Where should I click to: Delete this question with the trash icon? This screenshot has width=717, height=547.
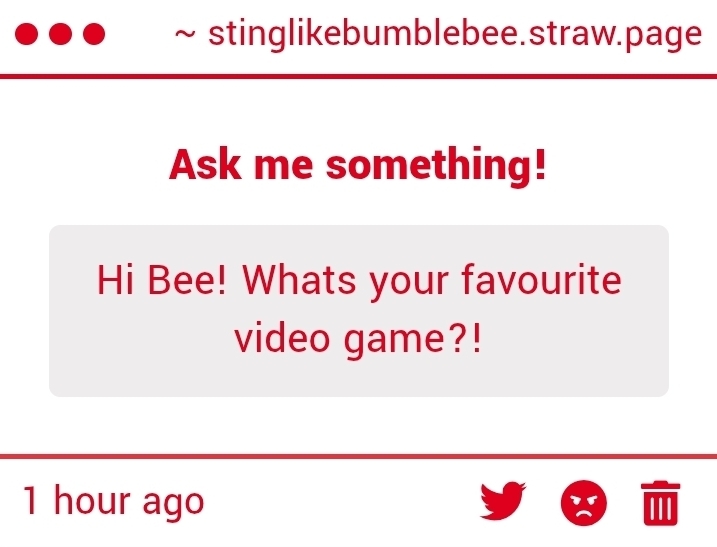click(660, 502)
